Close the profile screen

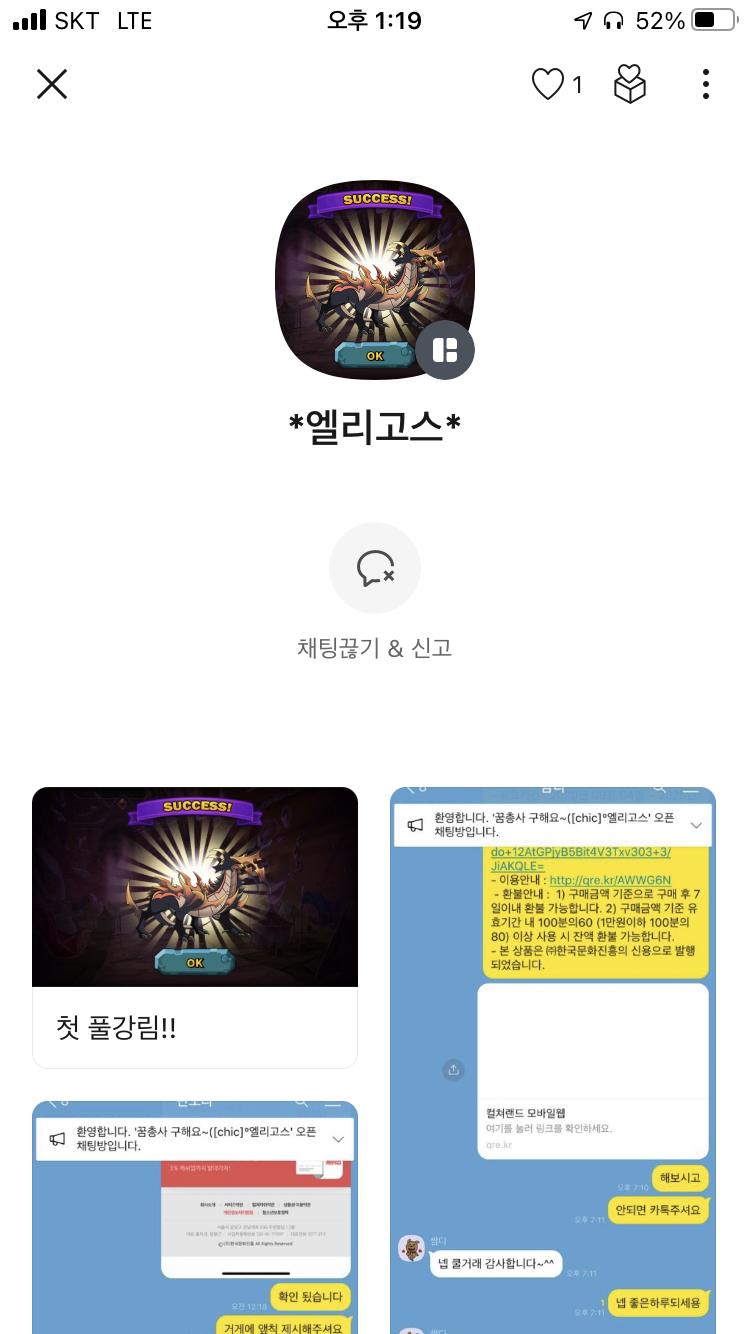(52, 84)
